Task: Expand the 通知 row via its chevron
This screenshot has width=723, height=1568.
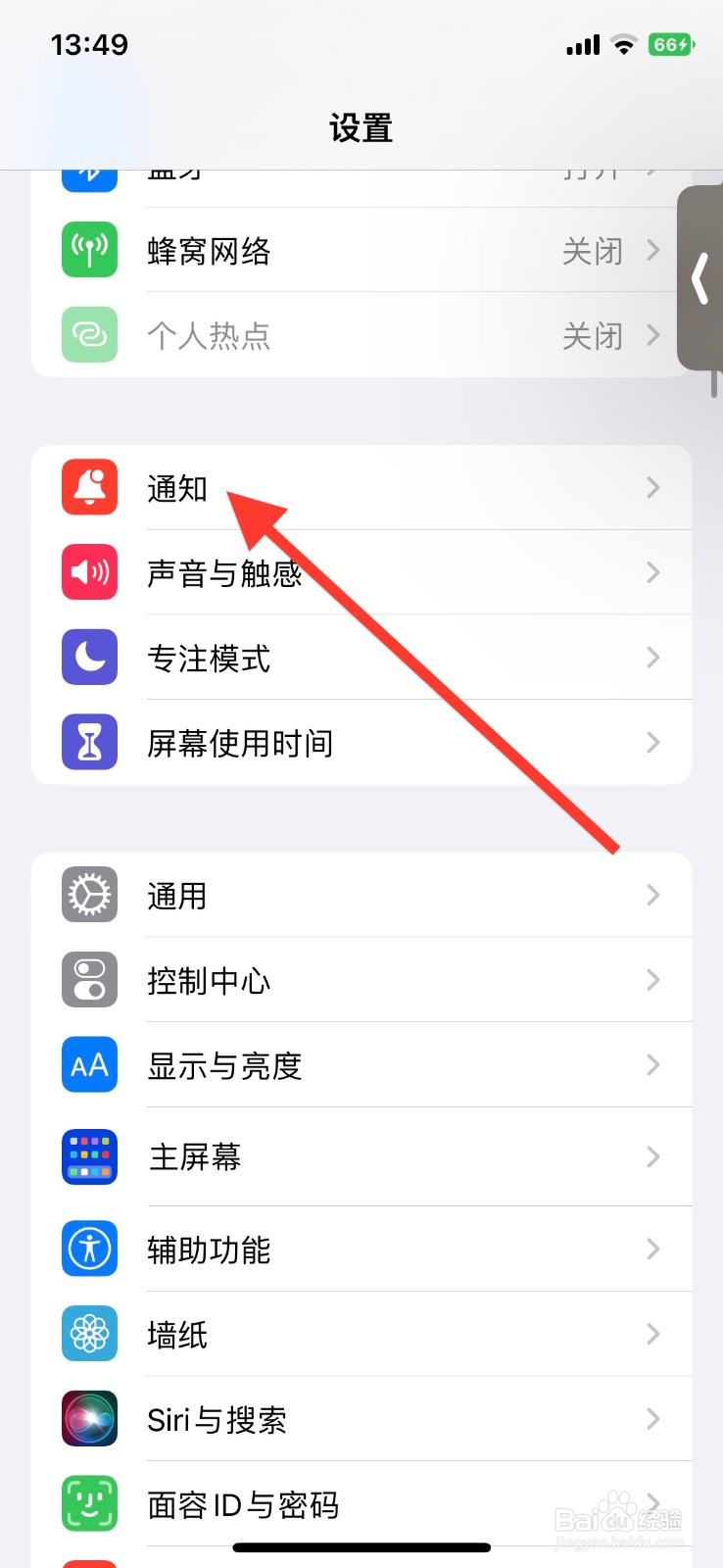Action: (653, 487)
